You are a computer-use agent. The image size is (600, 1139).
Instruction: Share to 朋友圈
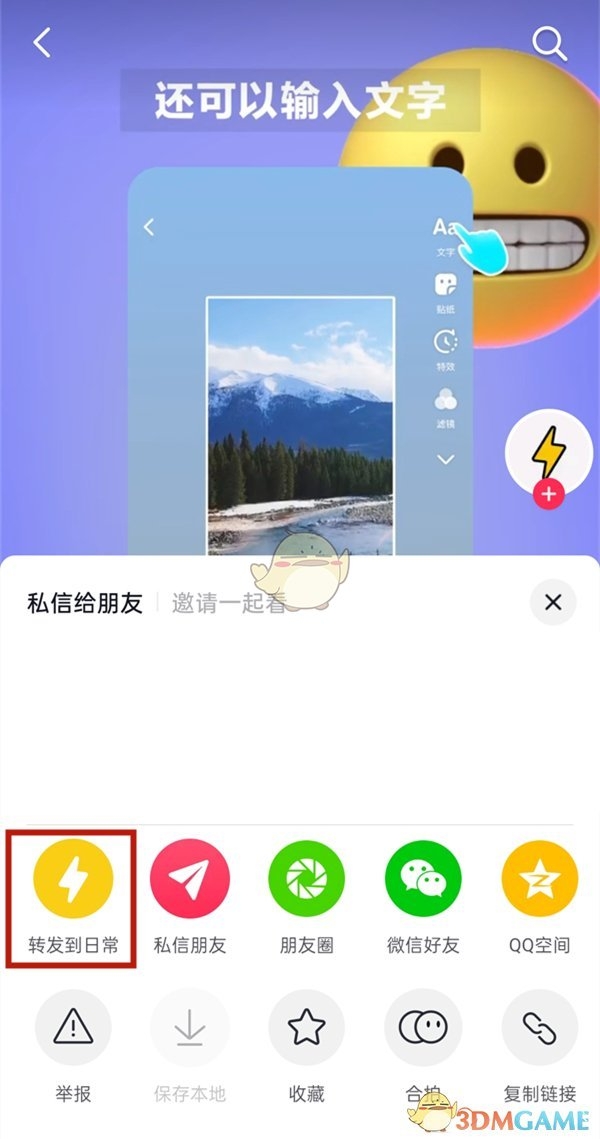[x=307, y=881]
